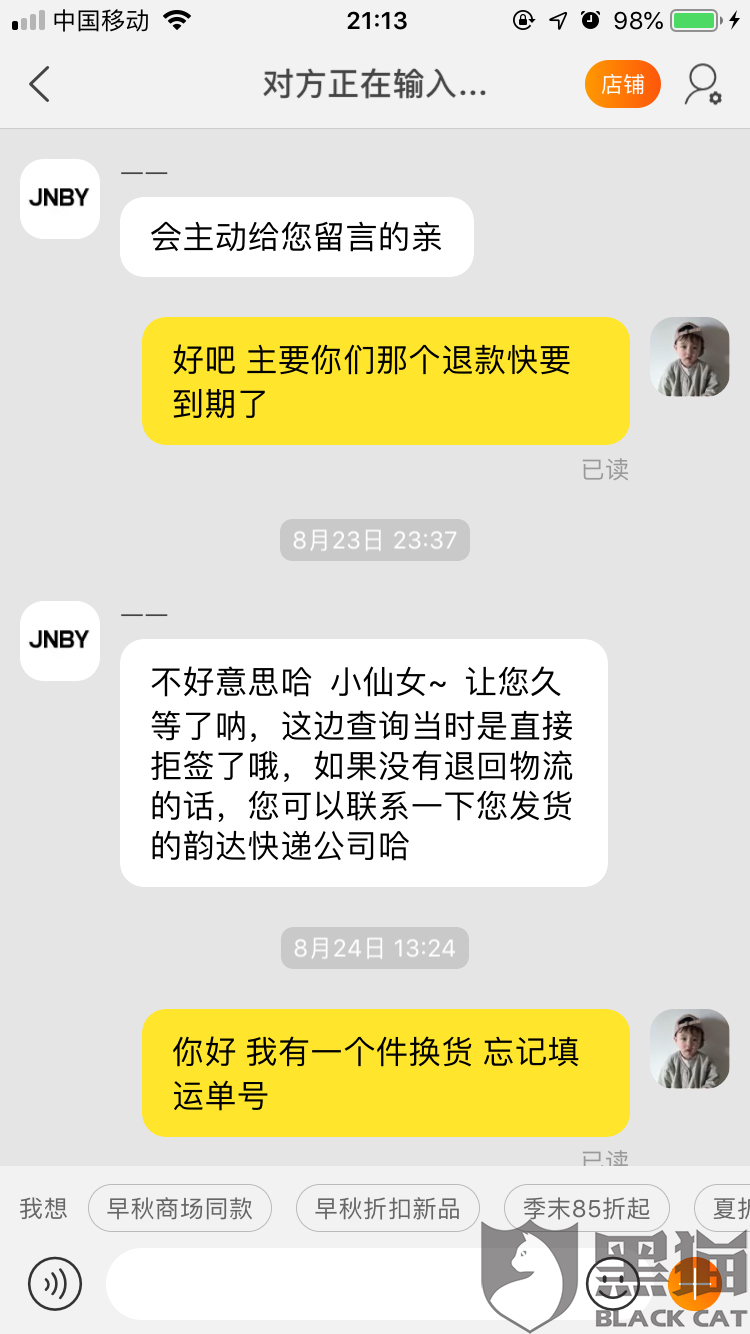
Task: View the JNBY shop avatar above 不好意思哈
Action: [x=60, y=640]
